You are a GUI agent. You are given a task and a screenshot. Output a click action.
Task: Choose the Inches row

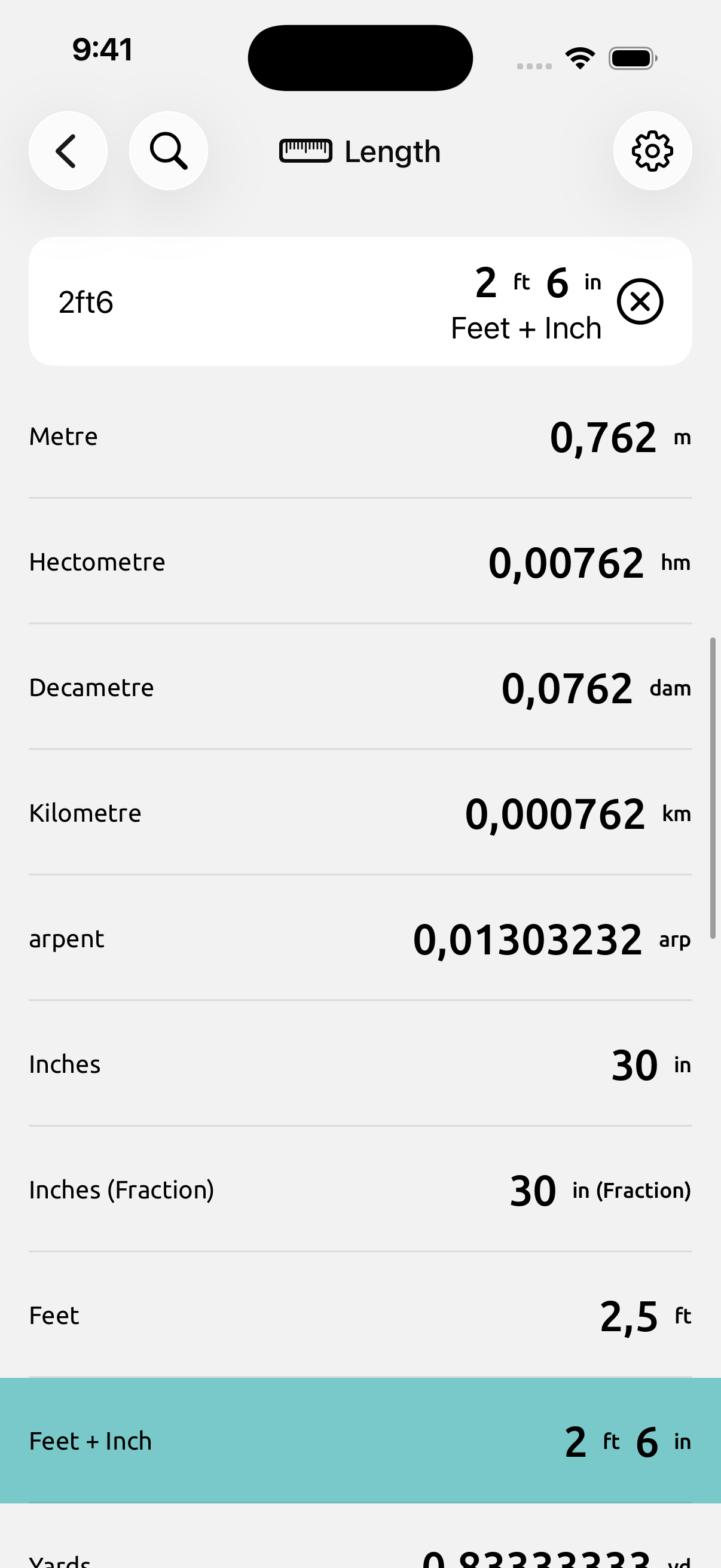click(360, 1064)
